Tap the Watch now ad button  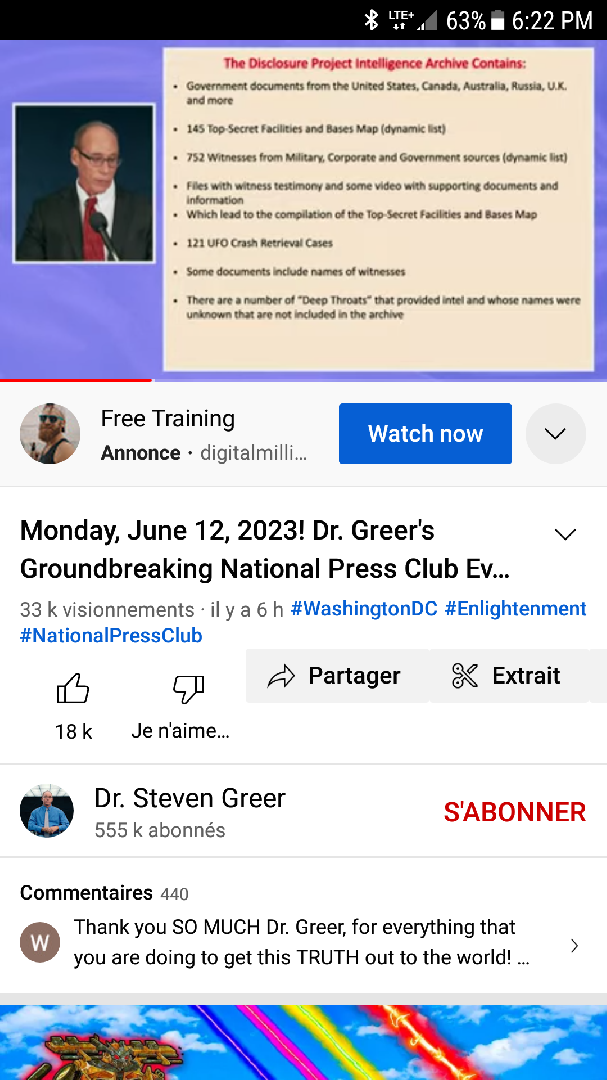point(425,434)
